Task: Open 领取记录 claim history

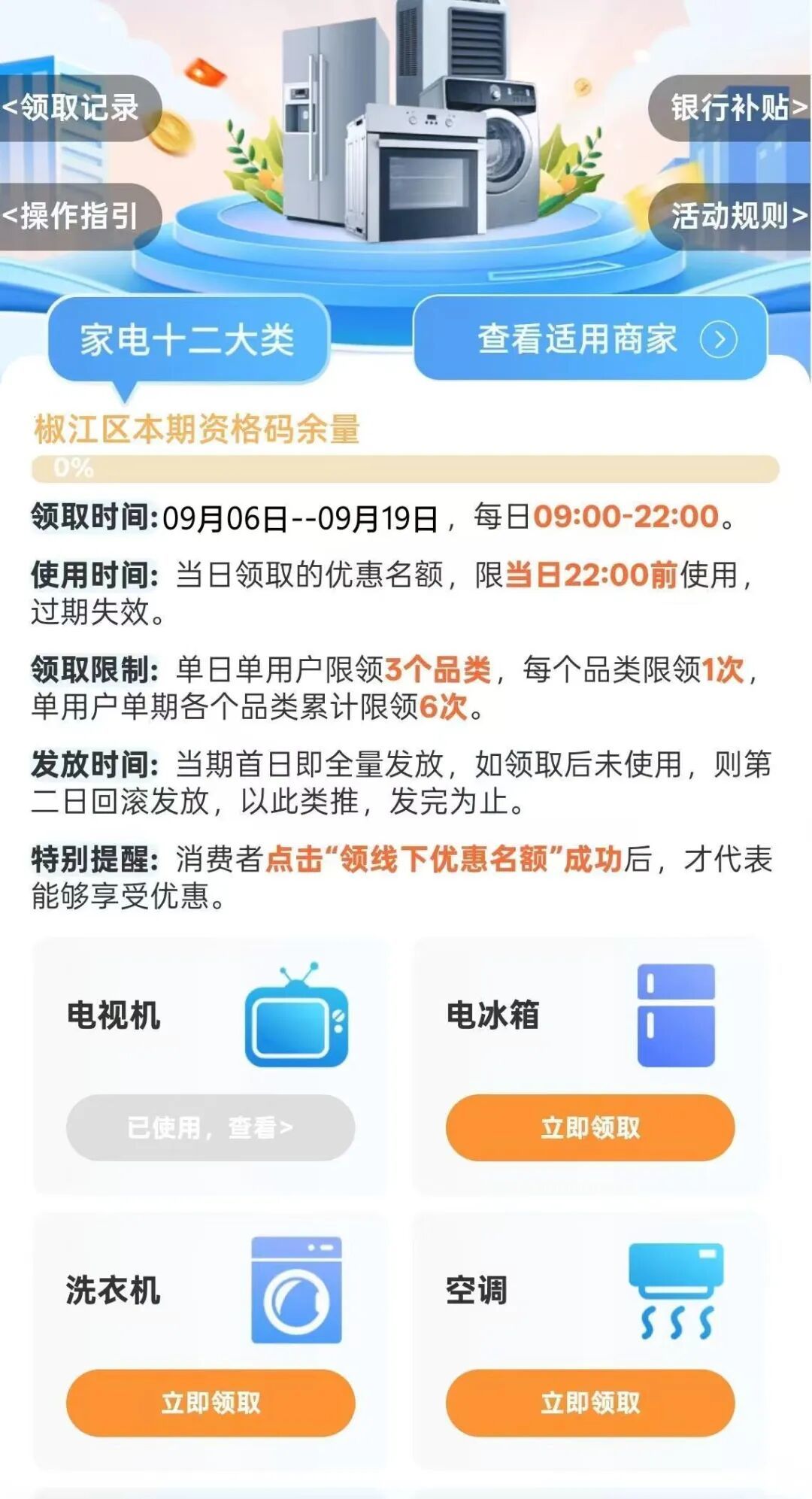Action: tap(75, 108)
